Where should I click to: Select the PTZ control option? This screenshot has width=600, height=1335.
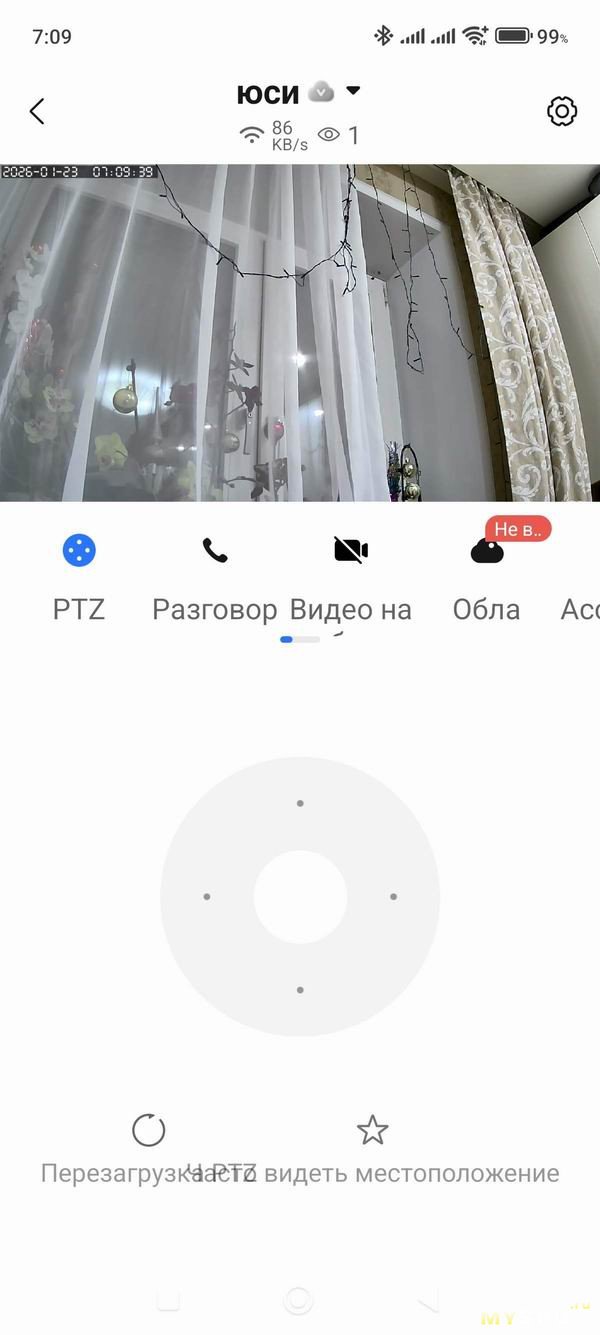click(79, 550)
